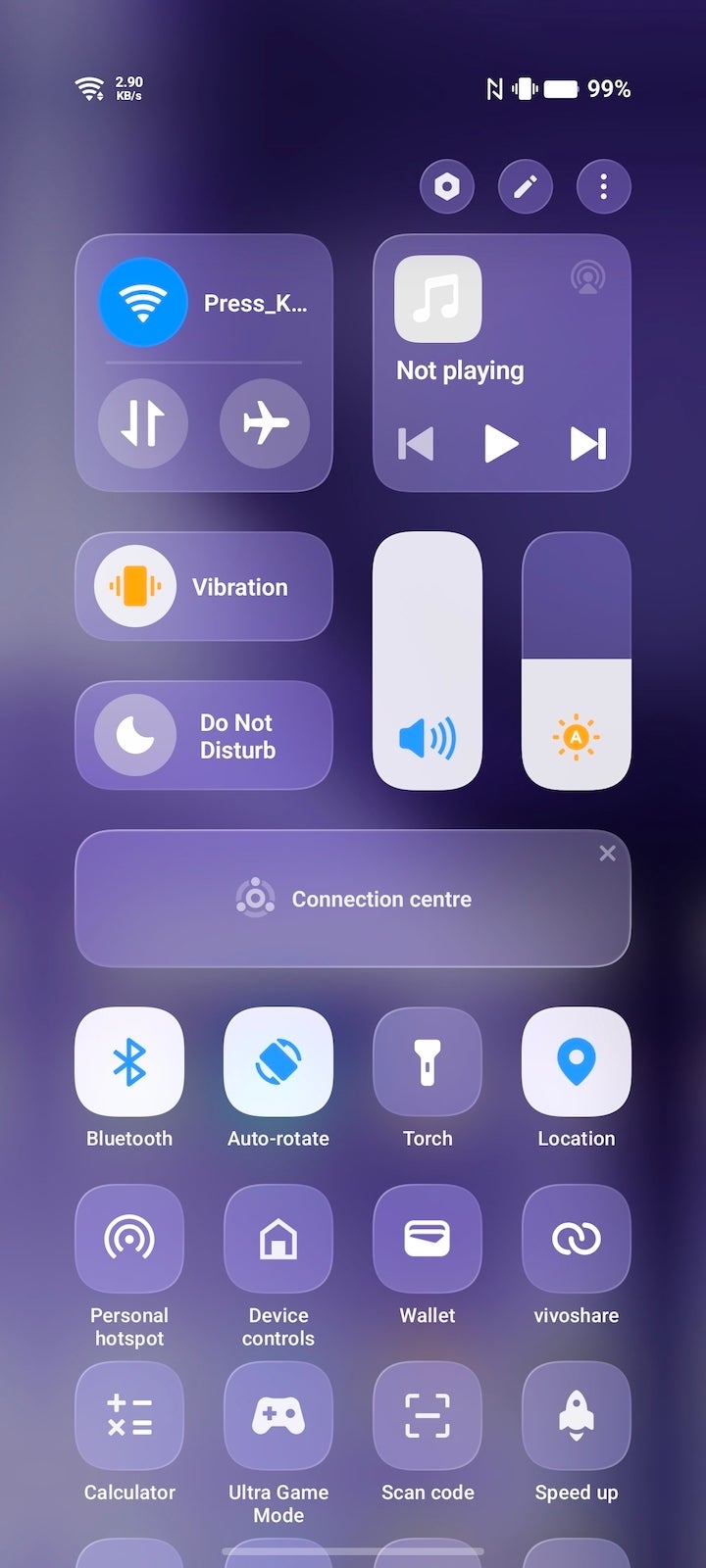Open the three-dot overflow menu
Viewport: 706px width, 1568px height.
[x=603, y=186]
